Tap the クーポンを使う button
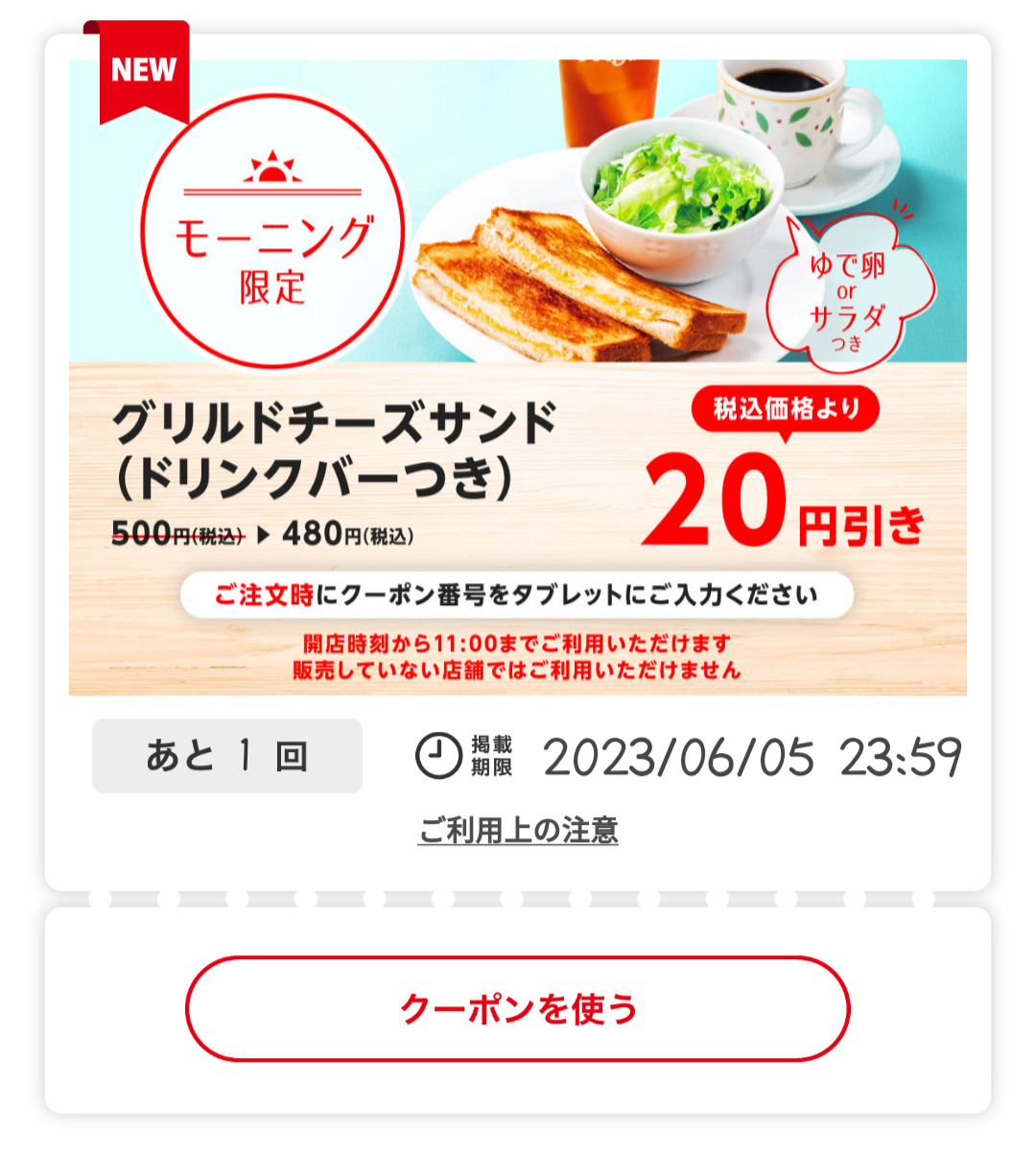The height and width of the screenshot is (1154, 1036). 517,1008
